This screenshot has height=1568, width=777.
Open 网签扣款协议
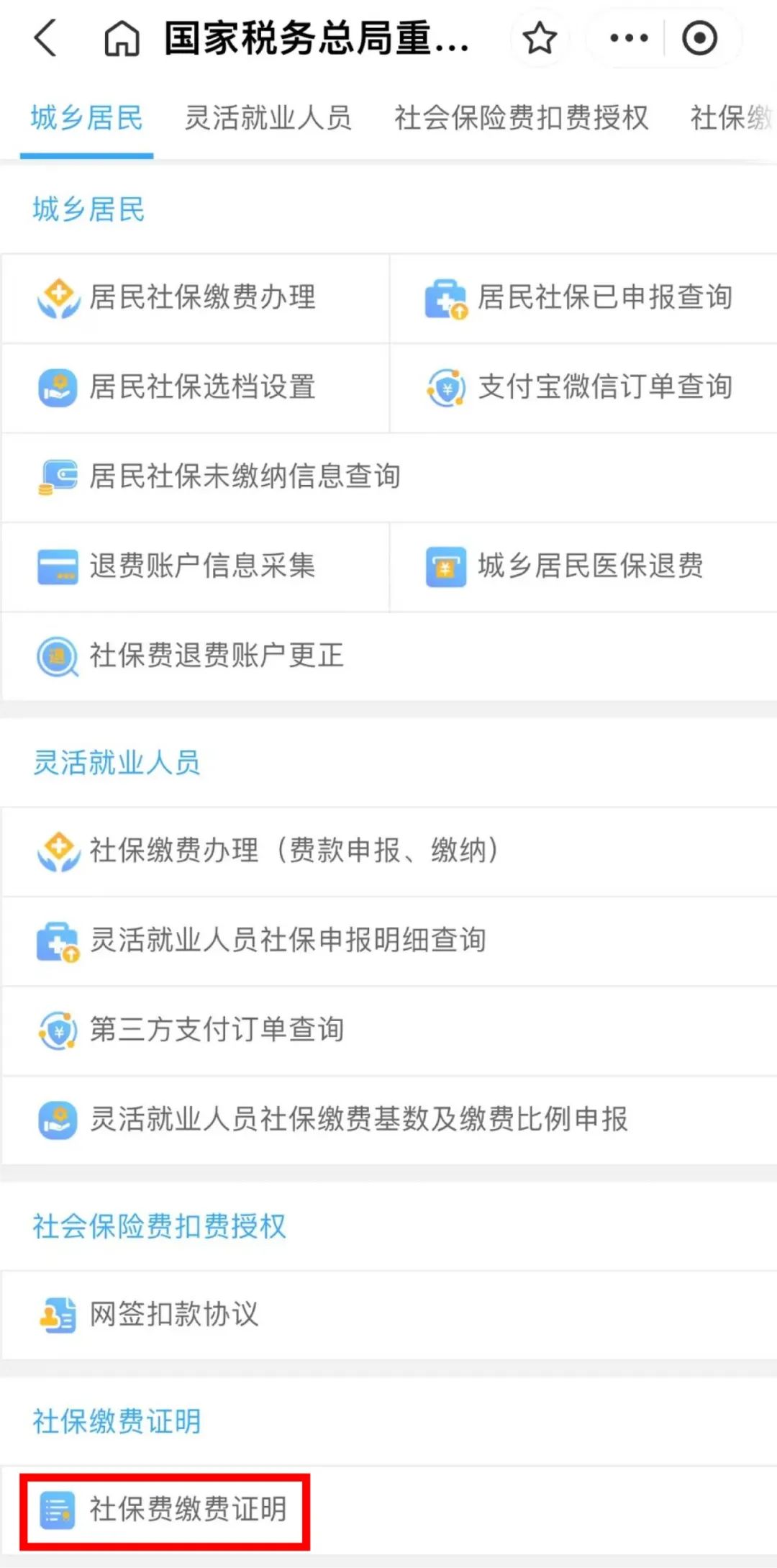[x=388, y=1315]
